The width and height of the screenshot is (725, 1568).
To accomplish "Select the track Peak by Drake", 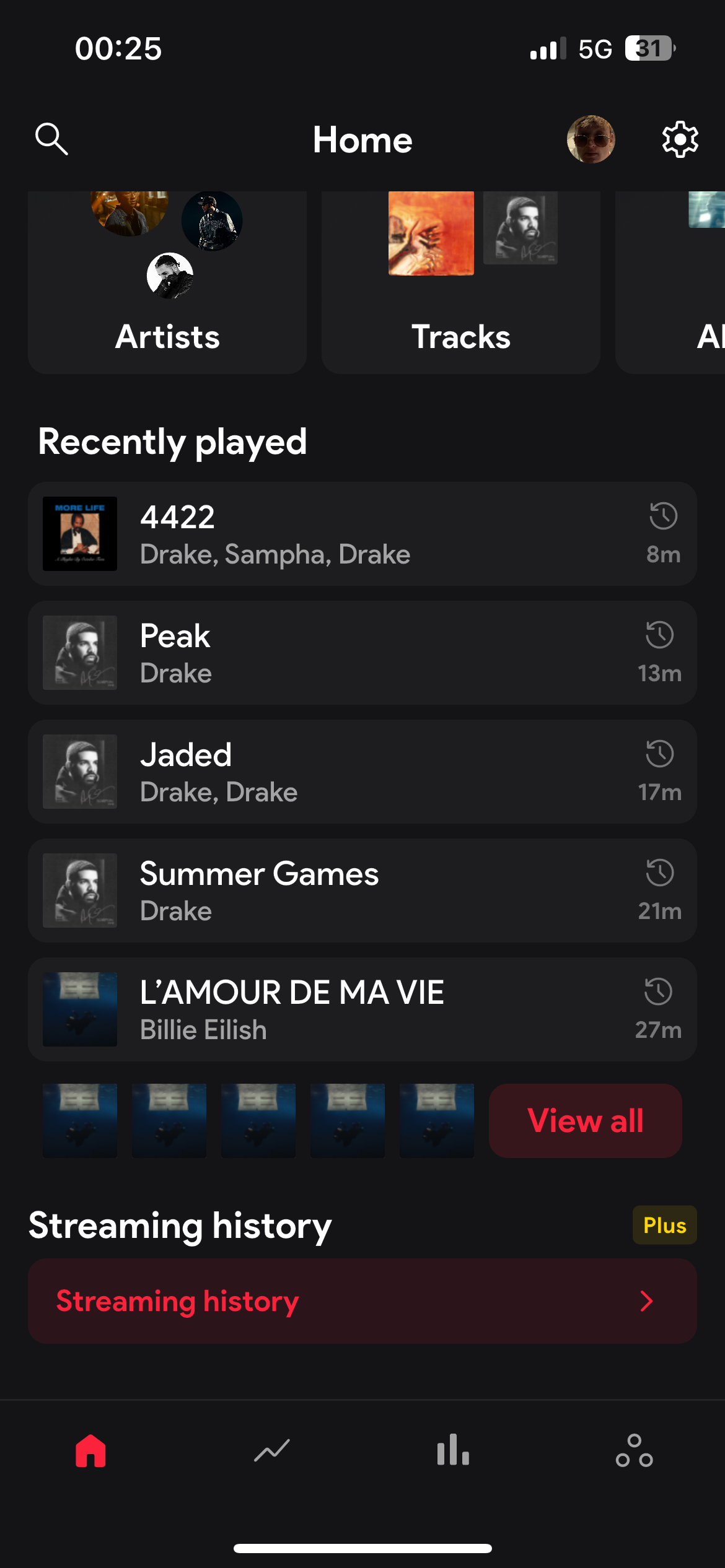I will [x=362, y=653].
